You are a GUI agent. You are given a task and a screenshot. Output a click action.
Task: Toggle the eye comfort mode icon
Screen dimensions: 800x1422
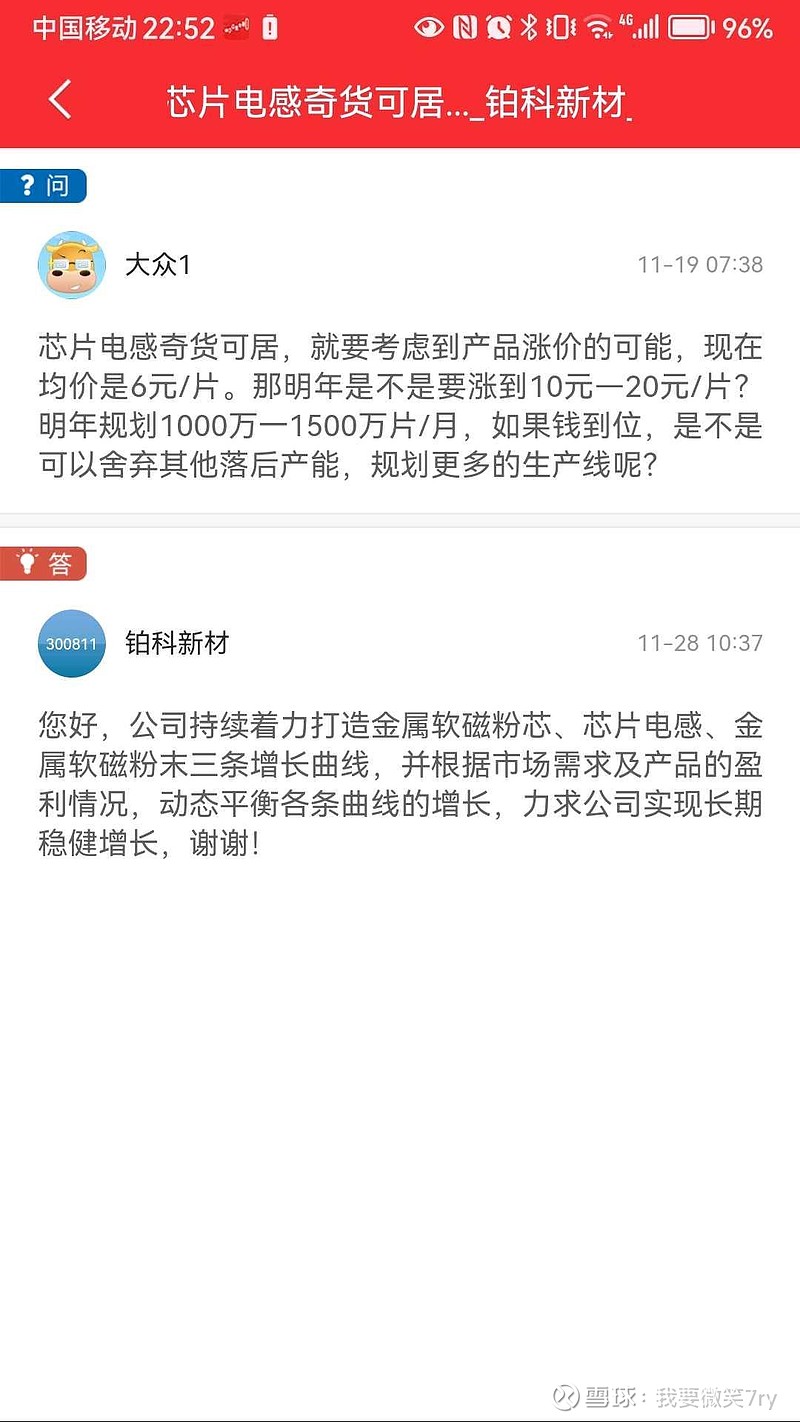click(429, 28)
